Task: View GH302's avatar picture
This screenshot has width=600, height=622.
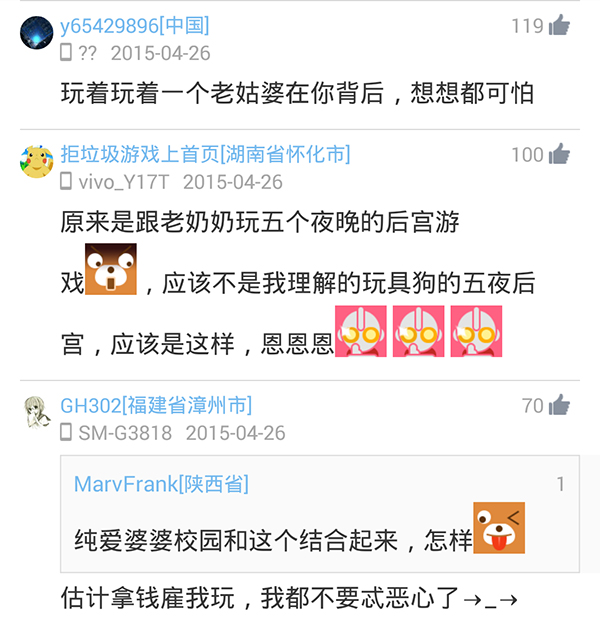Action: tap(37, 412)
